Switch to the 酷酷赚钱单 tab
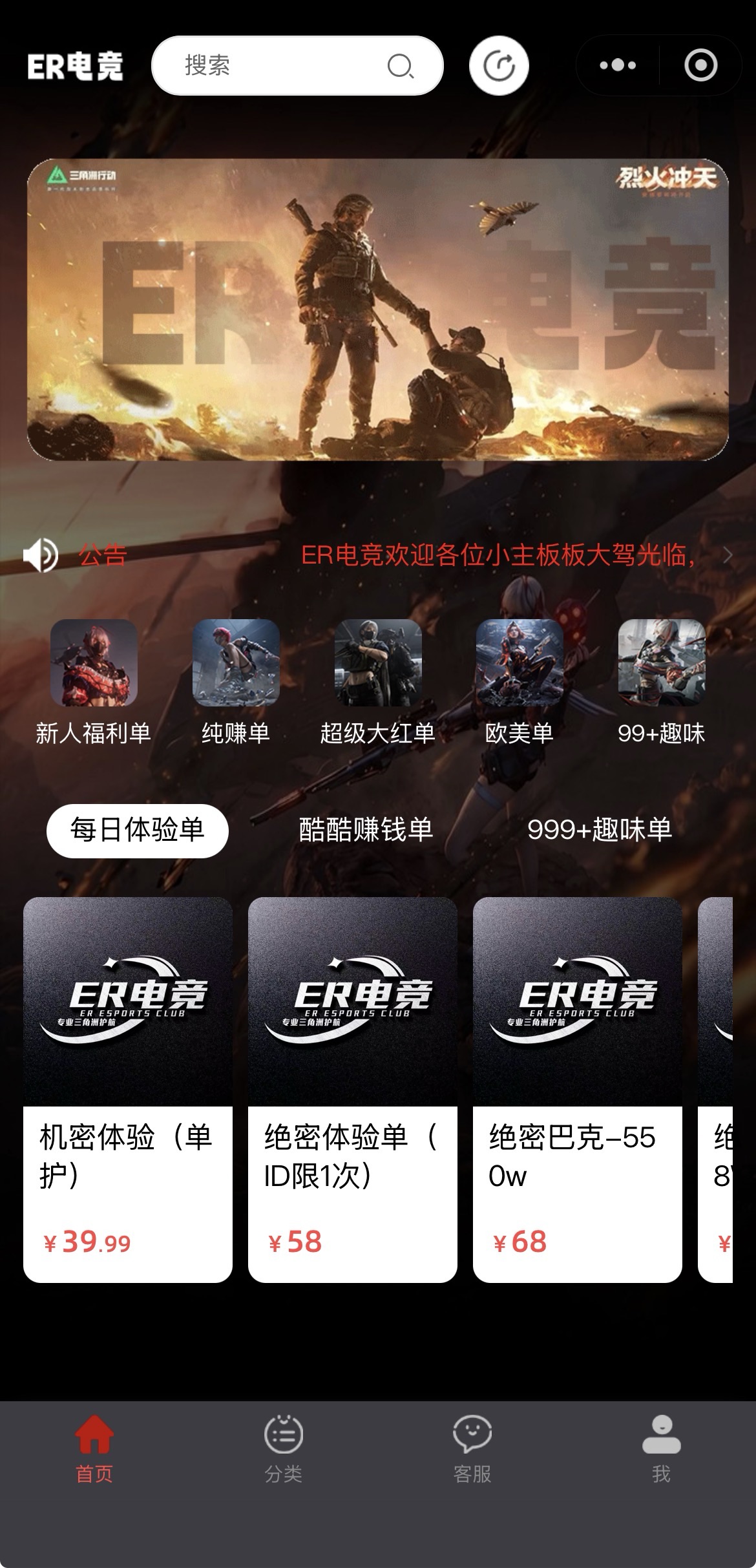Viewport: 756px width, 1568px height. pyautogui.click(x=366, y=831)
